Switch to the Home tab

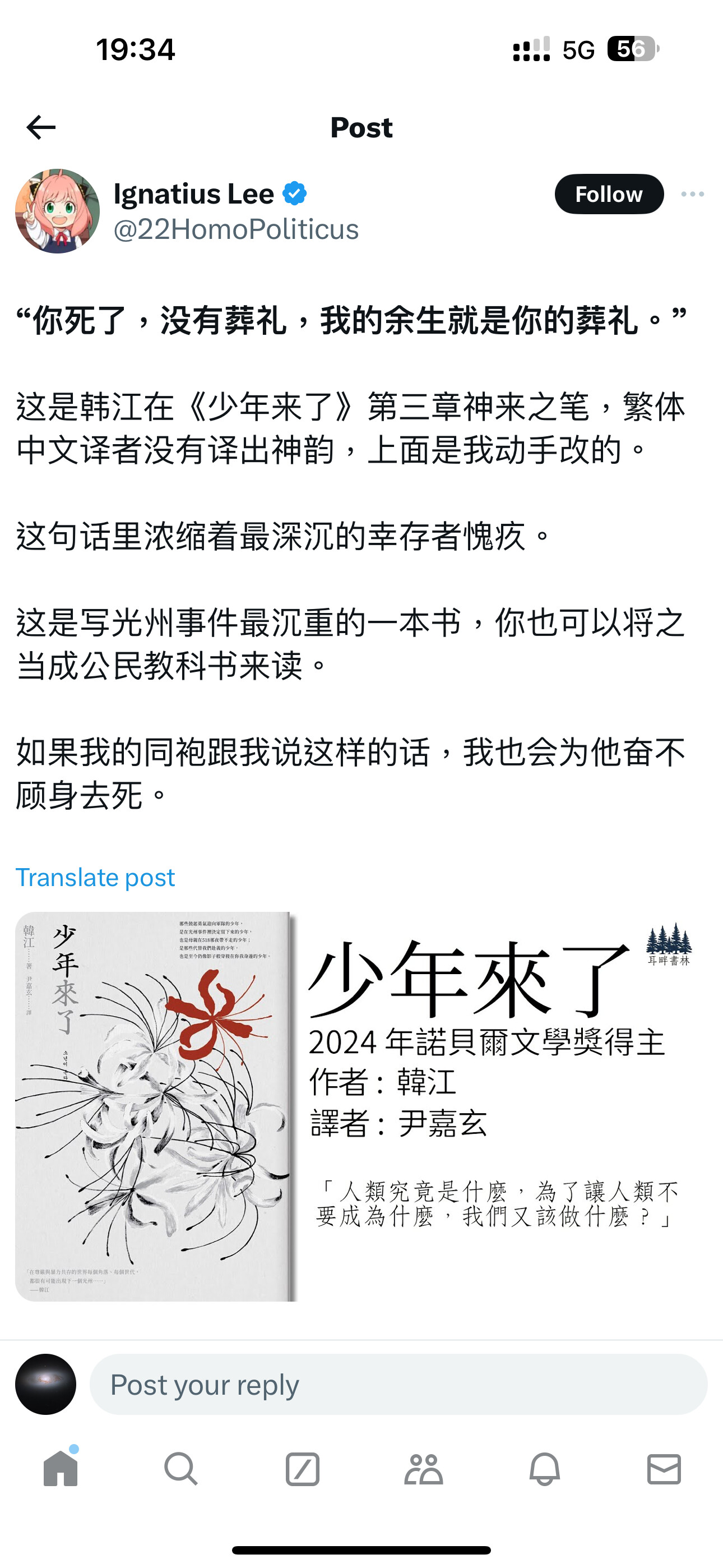click(61, 1469)
